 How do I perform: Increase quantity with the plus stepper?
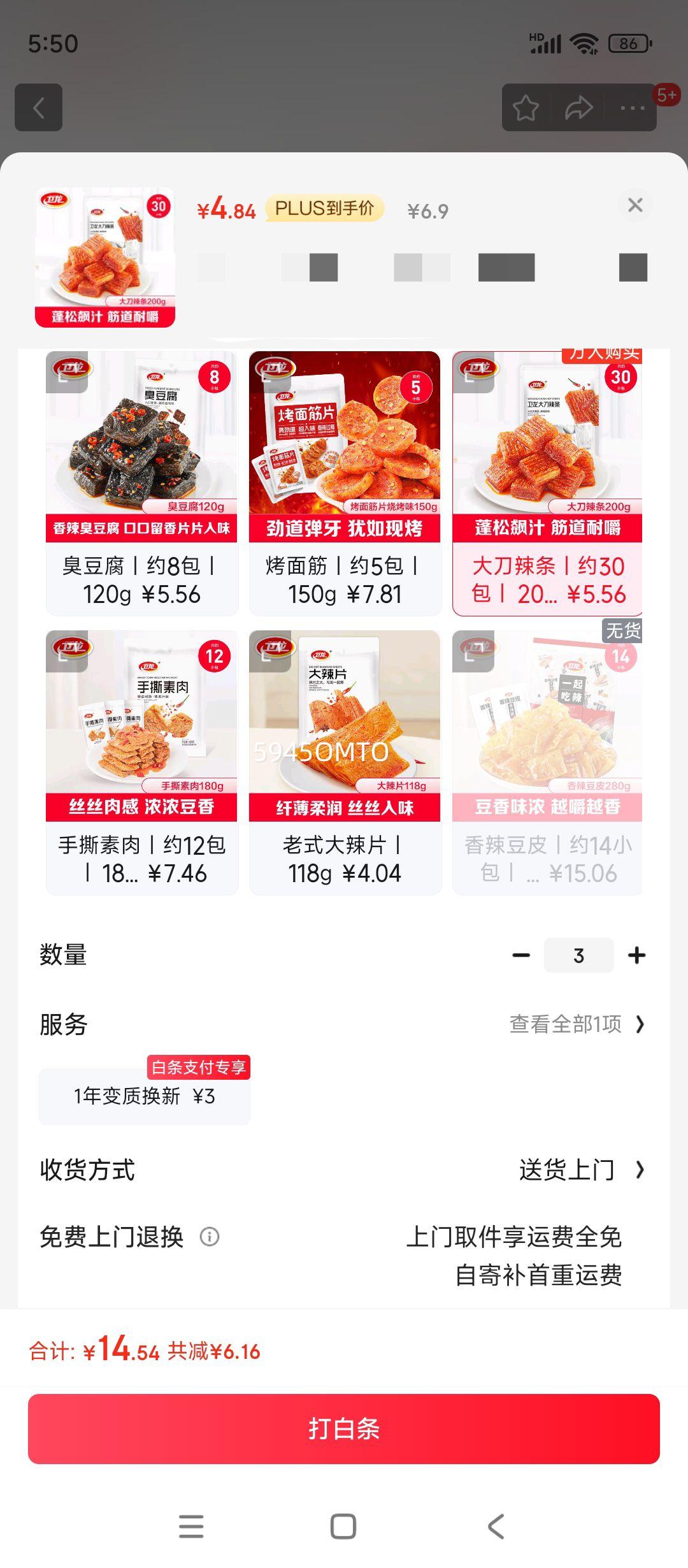pyautogui.click(x=635, y=954)
